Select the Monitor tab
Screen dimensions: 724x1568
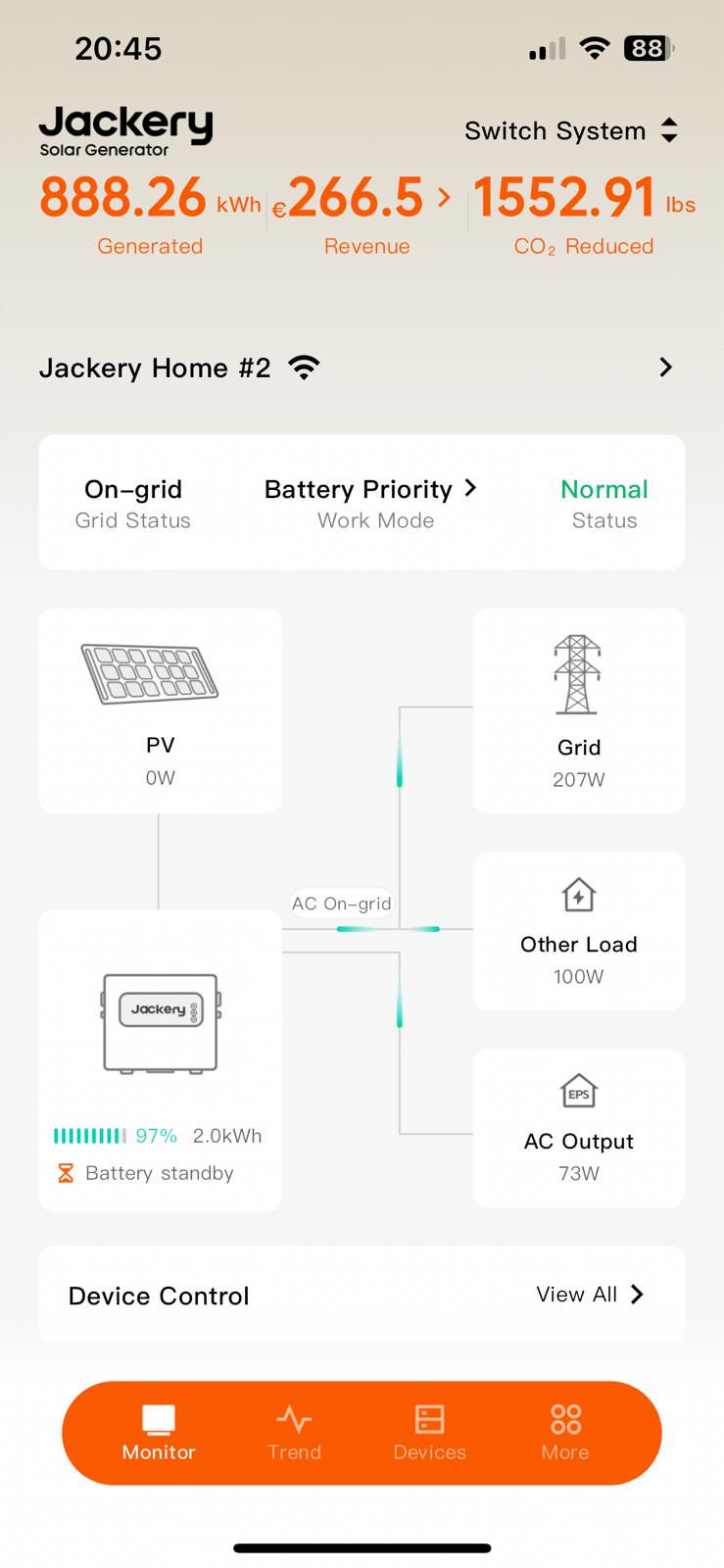(x=159, y=1433)
